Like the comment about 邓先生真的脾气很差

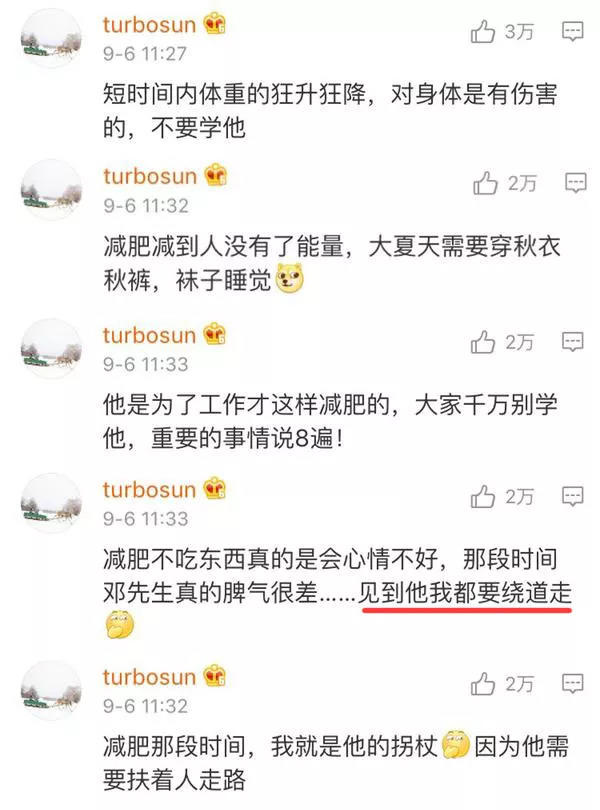point(487,494)
